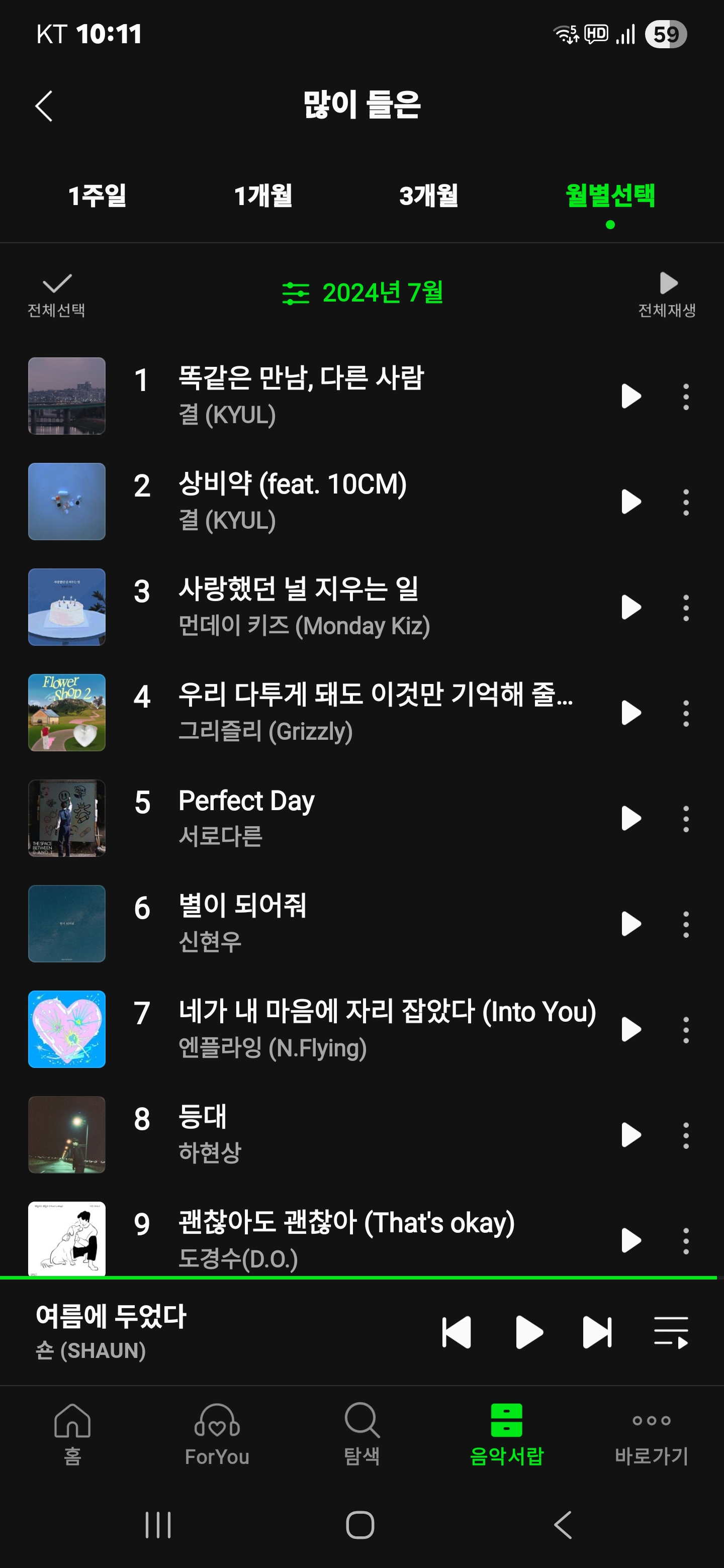The width and height of the screenshot is (724, 1568).
Task: Play 똑같은 만남, 다른 사람
Action: coord(631,396)
